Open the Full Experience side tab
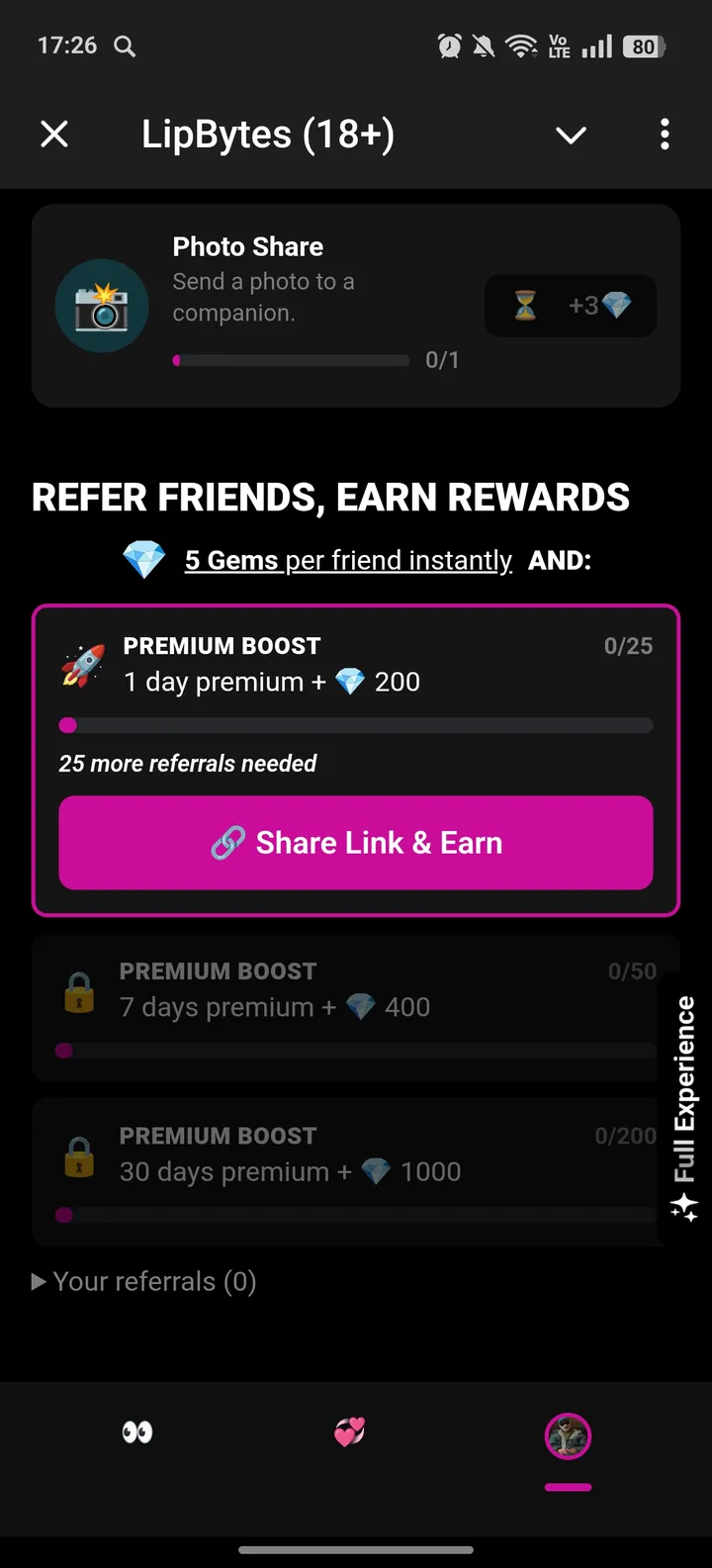 tap(684, 1108)
